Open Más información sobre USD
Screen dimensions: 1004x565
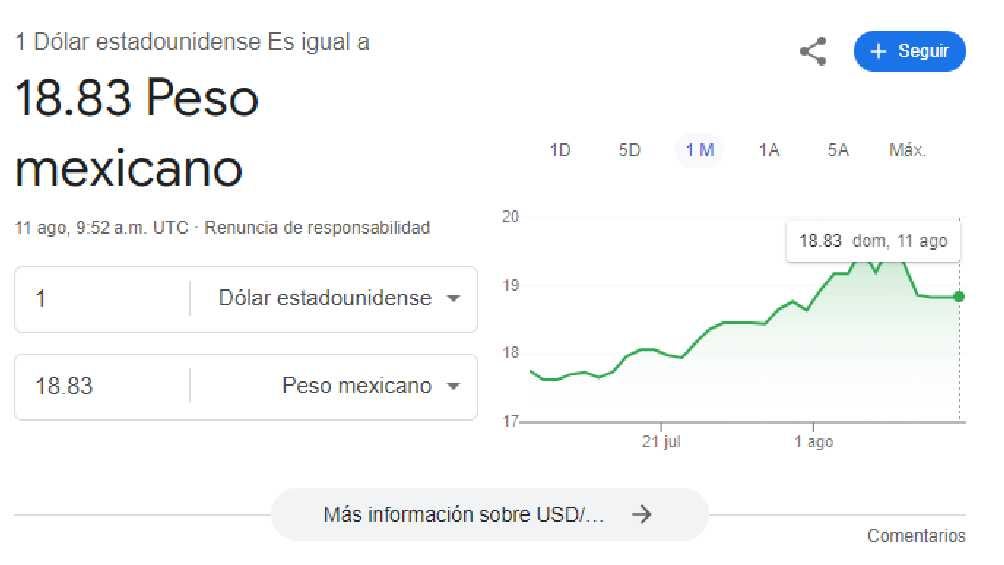click(x=488, y=515)
